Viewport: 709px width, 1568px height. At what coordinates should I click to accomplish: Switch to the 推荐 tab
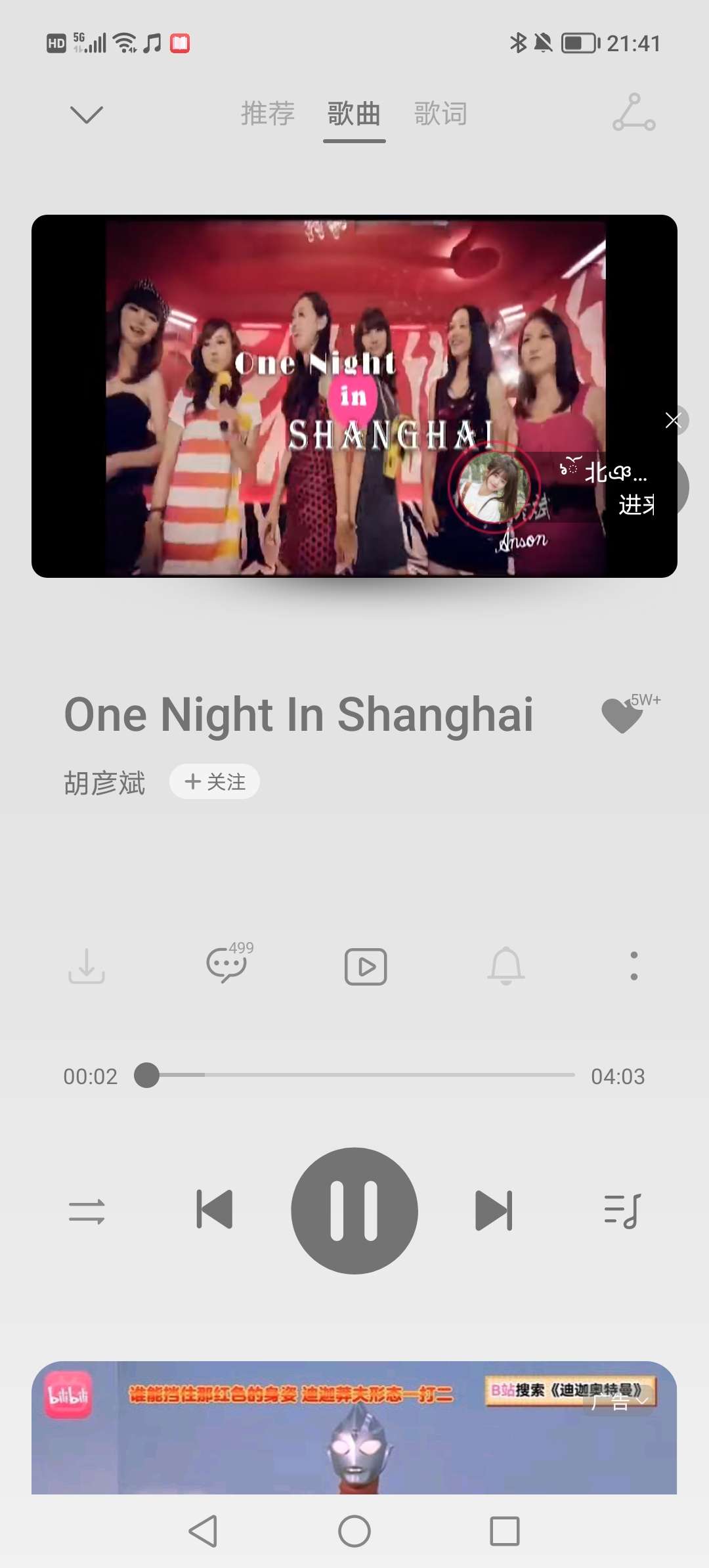267,114
